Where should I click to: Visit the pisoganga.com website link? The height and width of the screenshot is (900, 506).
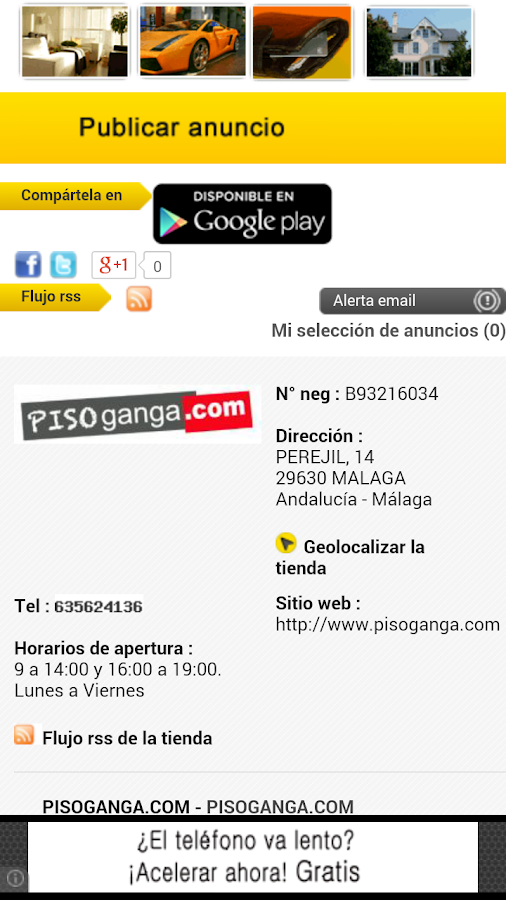[388, 624]
